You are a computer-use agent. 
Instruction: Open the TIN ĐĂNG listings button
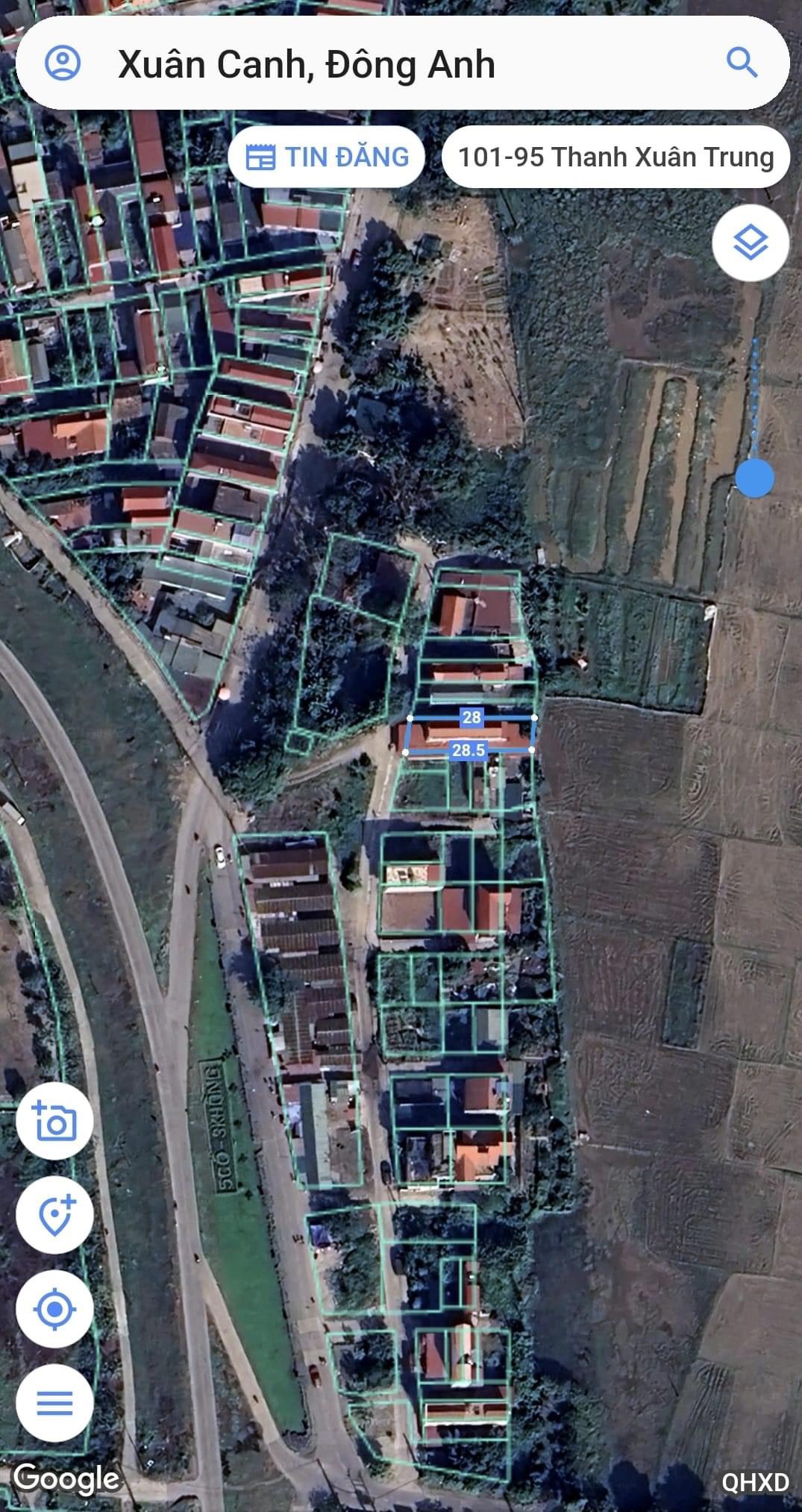[327, 157]
